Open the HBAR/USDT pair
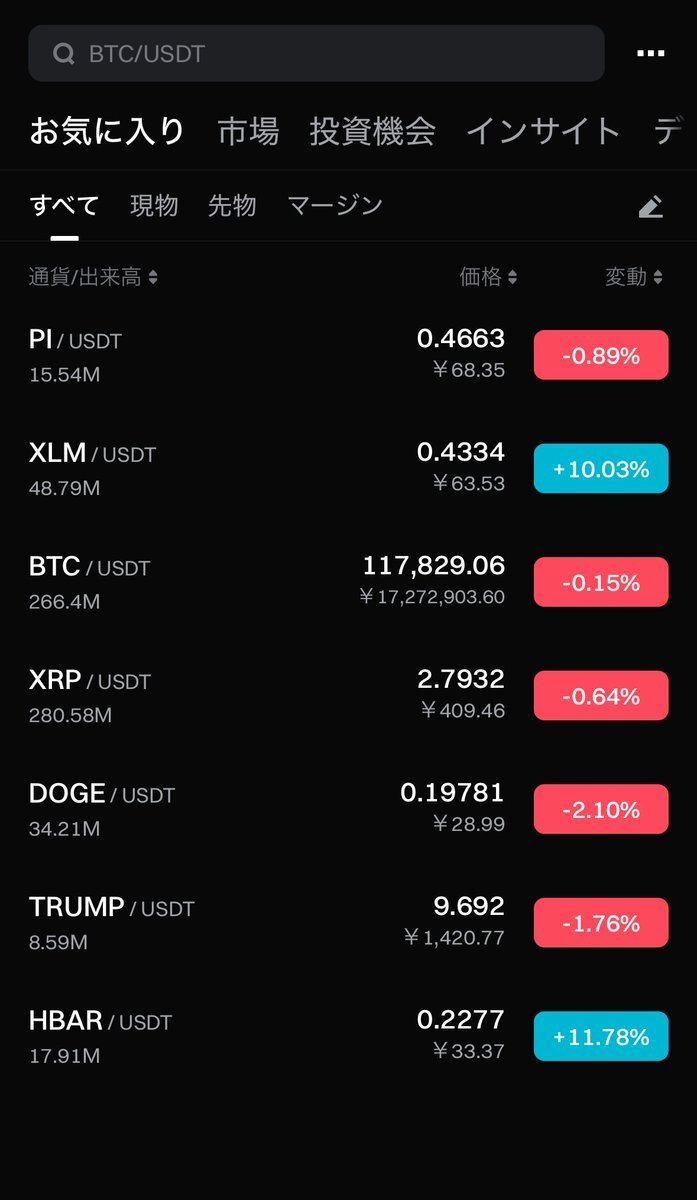Viewport: 697px width, 1200px height. (x=348, y=1036)
